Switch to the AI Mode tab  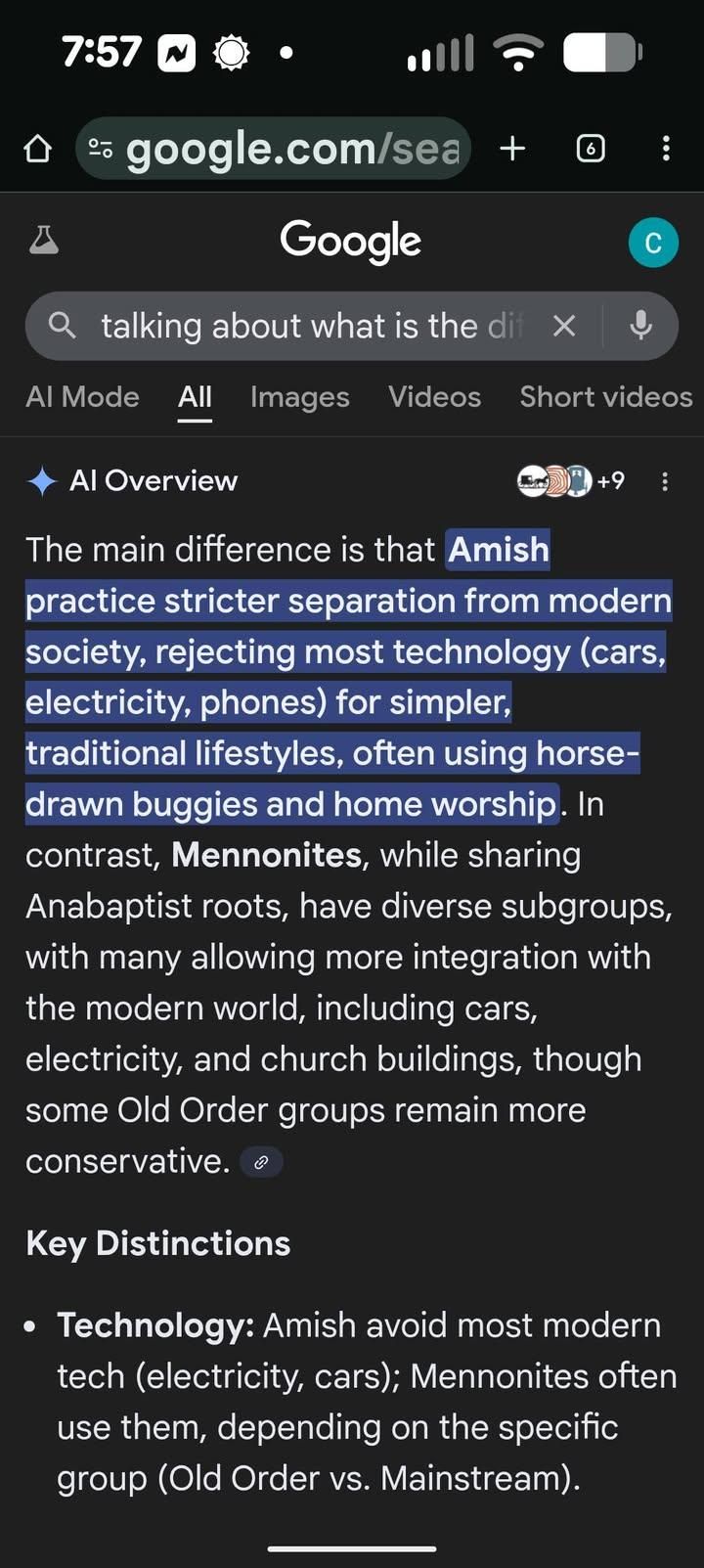(82, 397)
